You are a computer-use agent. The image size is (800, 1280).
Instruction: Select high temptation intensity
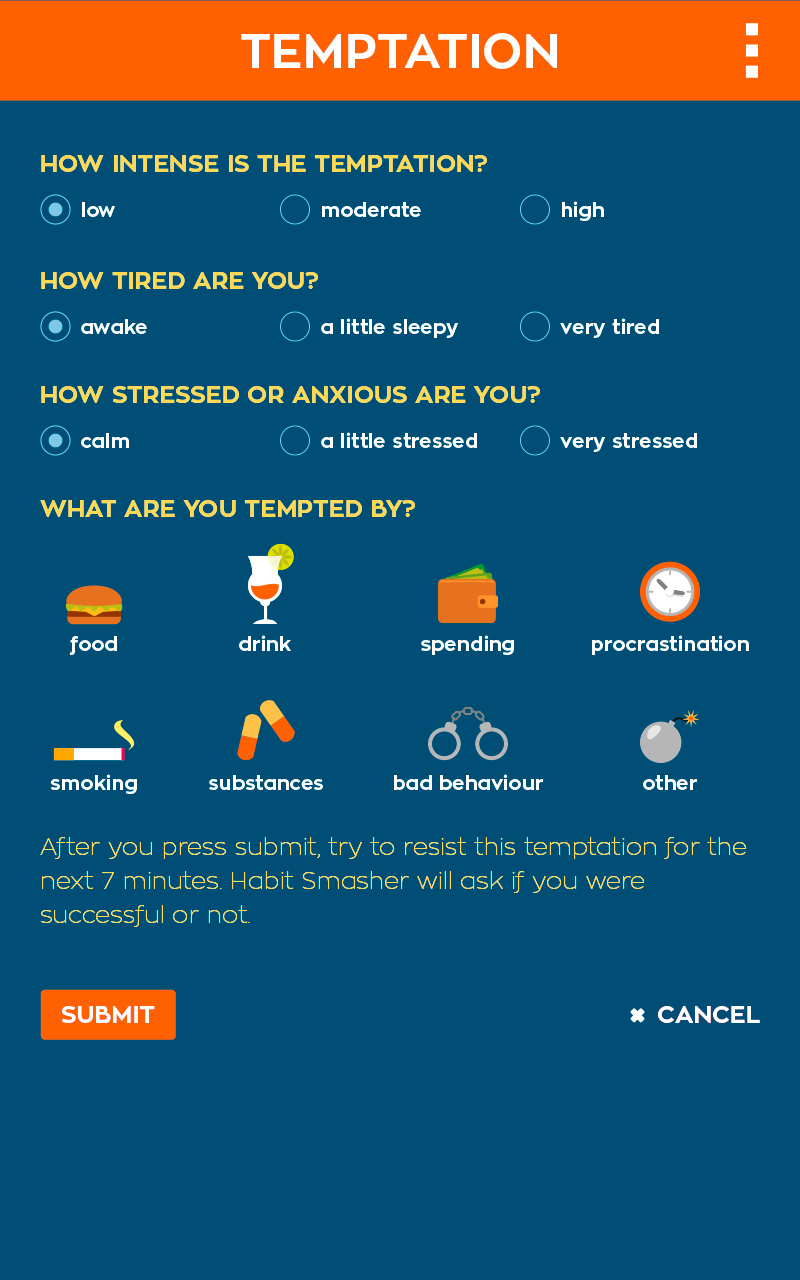pyautogui.click(x=535, y=210)
